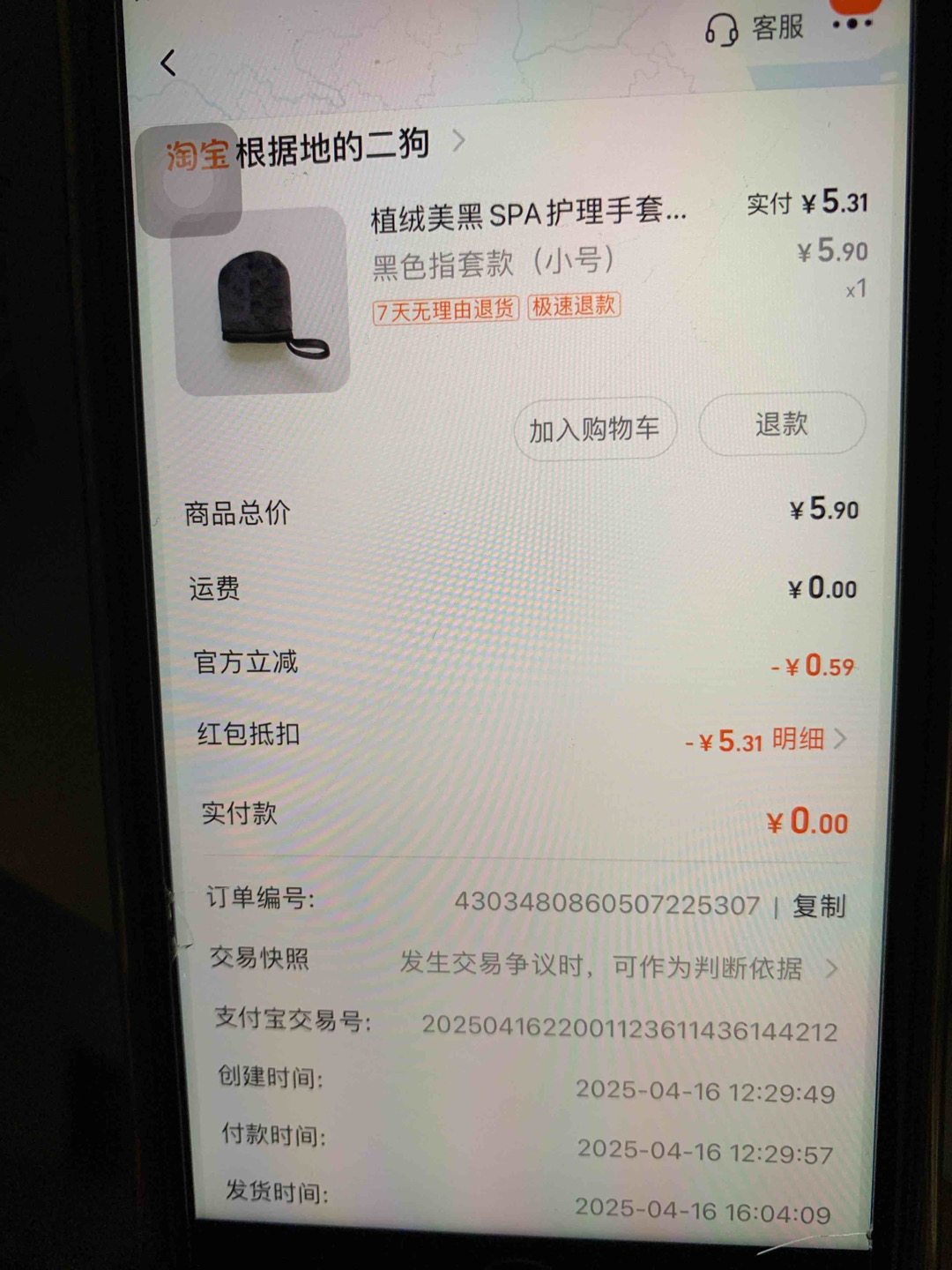Contact 客服 customer service
The height and width of the screenshot is (1270, 952).
coord(755,29)
